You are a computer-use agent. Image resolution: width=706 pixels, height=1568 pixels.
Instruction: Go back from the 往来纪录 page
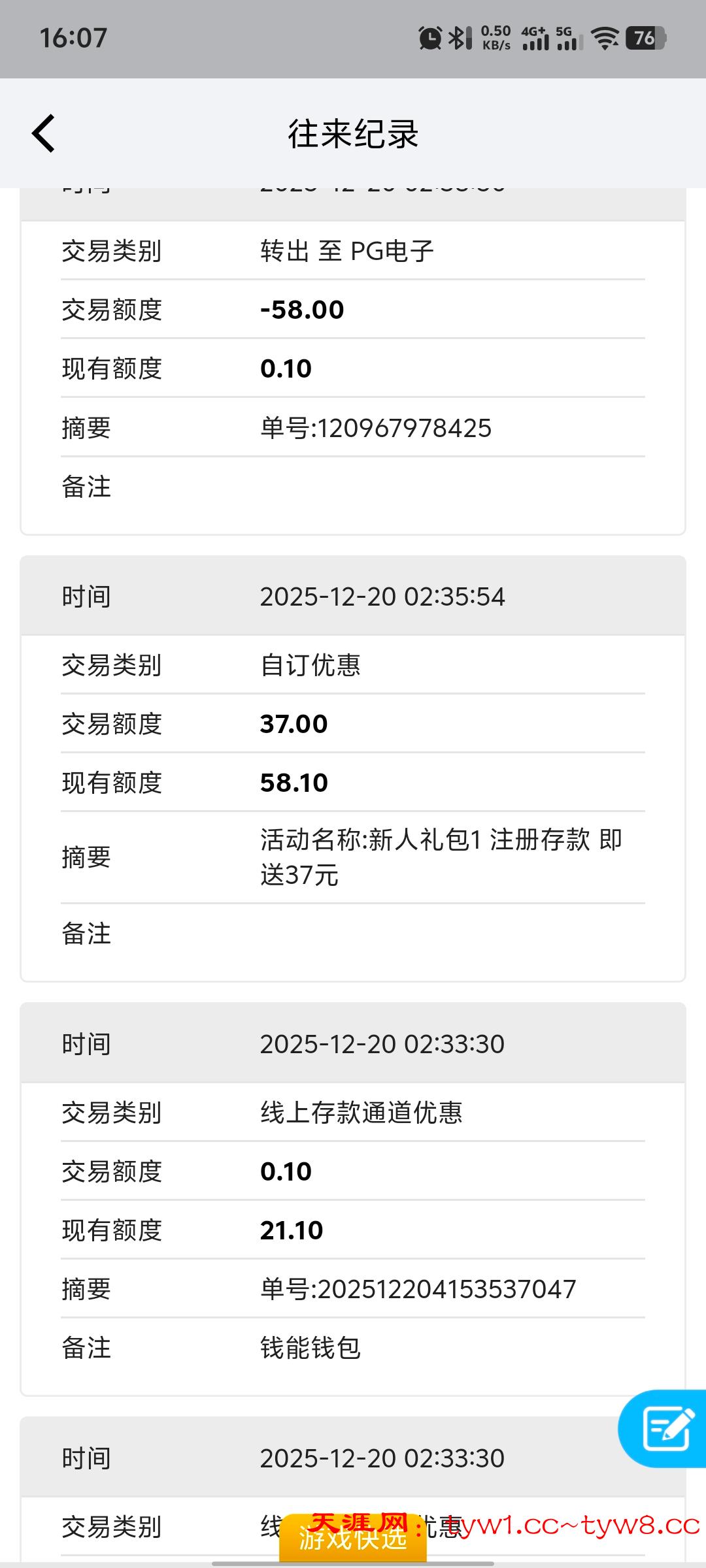(44, 134)
